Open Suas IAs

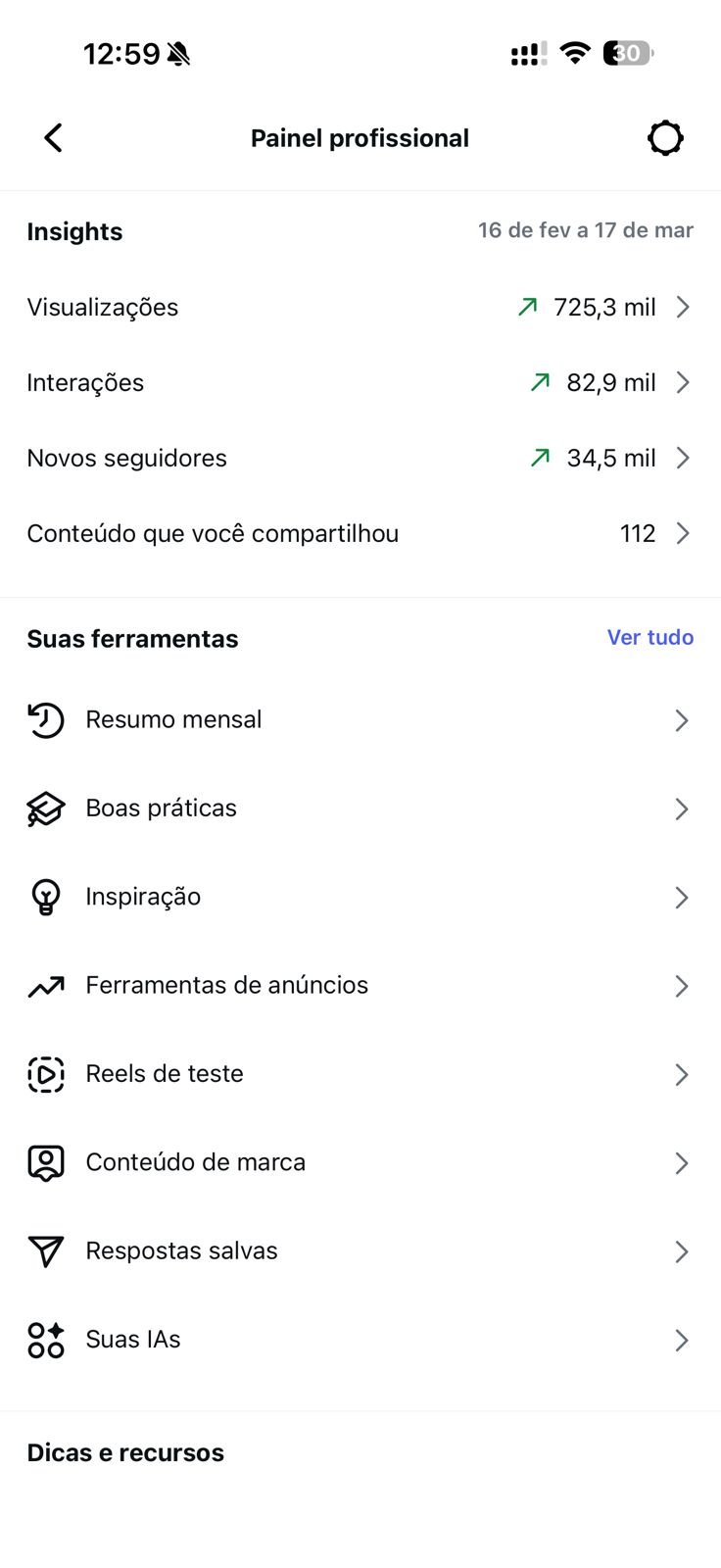click(360, 1340)
